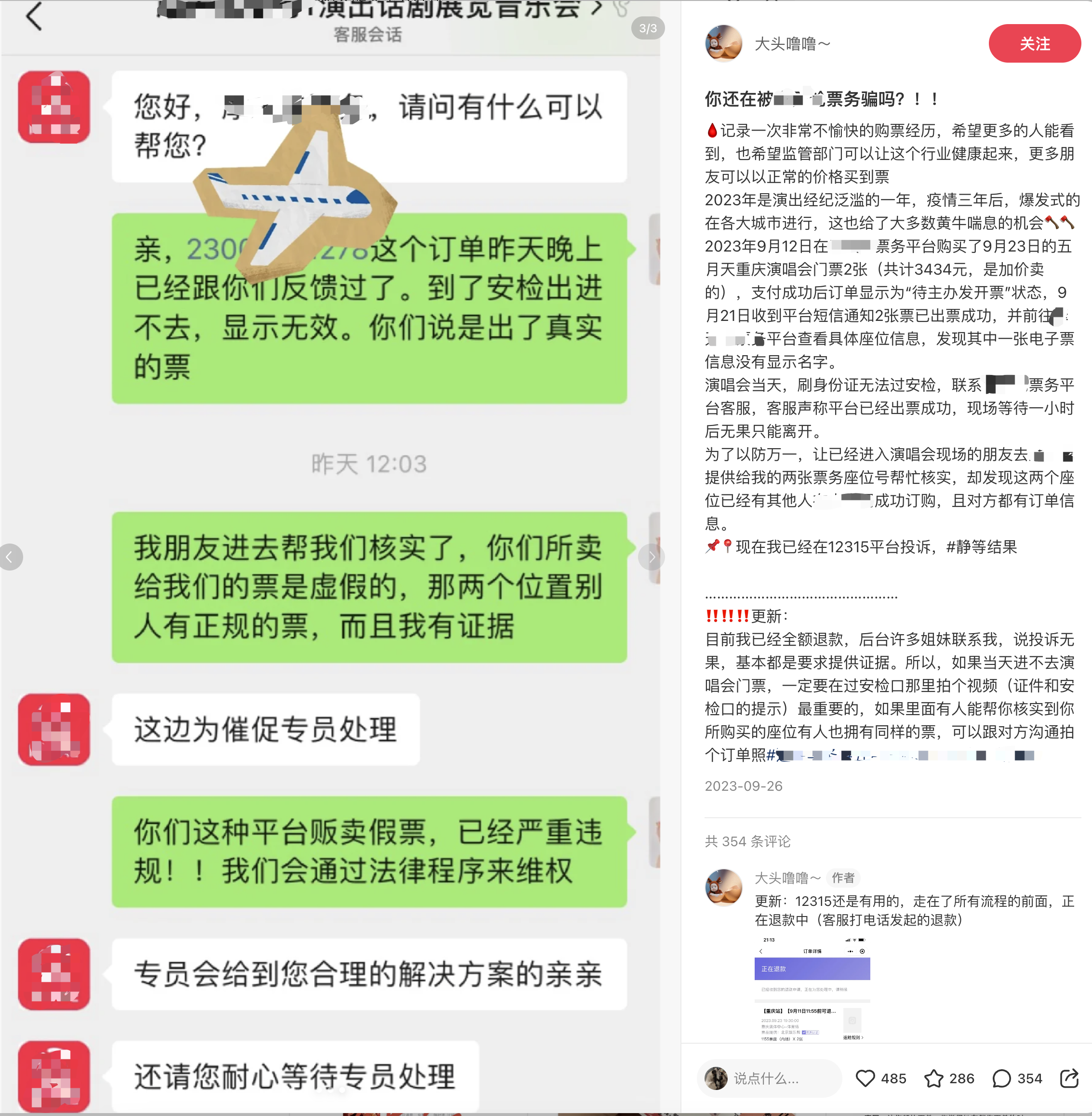Add this post to favorites with the star
This screenshot has height=1116, width=1092.
pyautogui.click(x=934, y=1078)
